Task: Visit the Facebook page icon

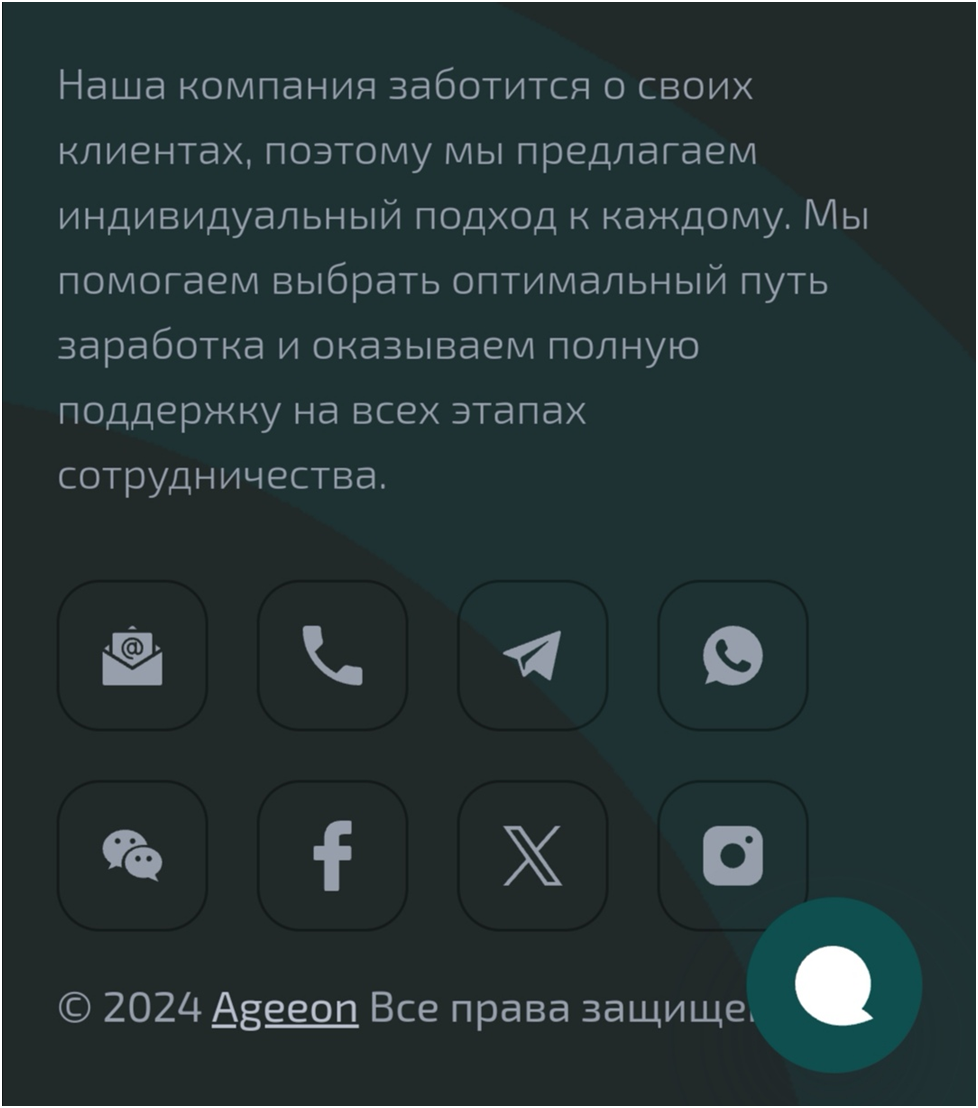Action: point(332,855)
